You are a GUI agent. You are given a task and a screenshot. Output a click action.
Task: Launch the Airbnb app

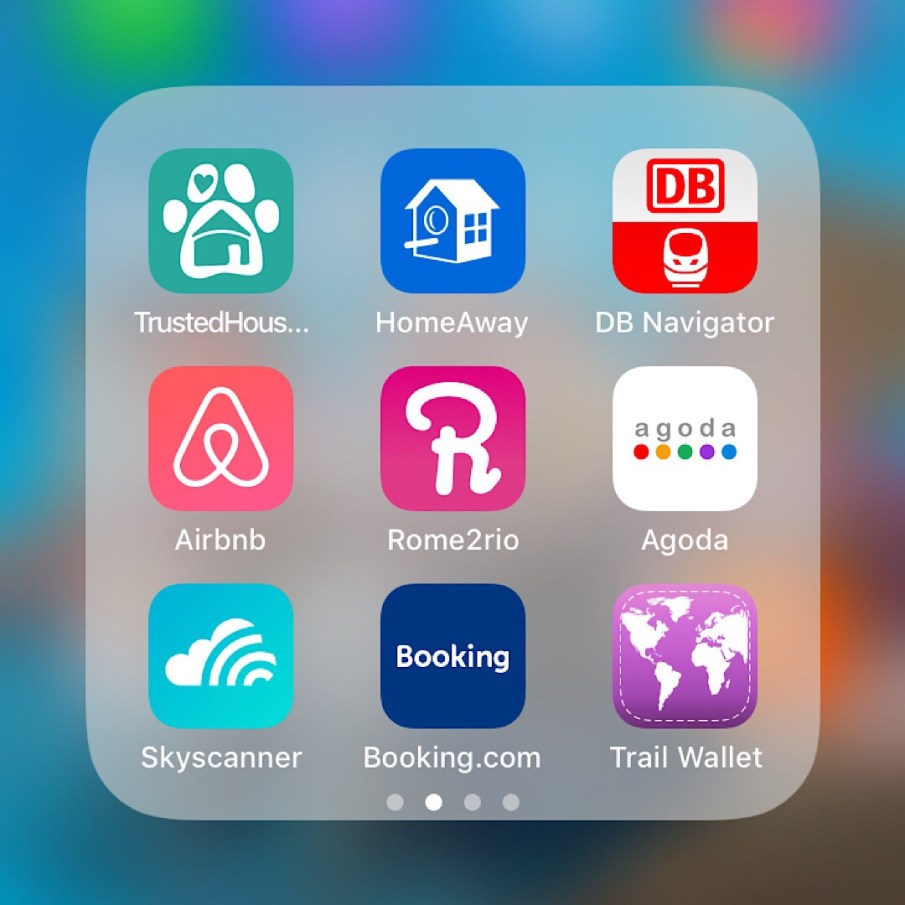(x=221, y=438)
